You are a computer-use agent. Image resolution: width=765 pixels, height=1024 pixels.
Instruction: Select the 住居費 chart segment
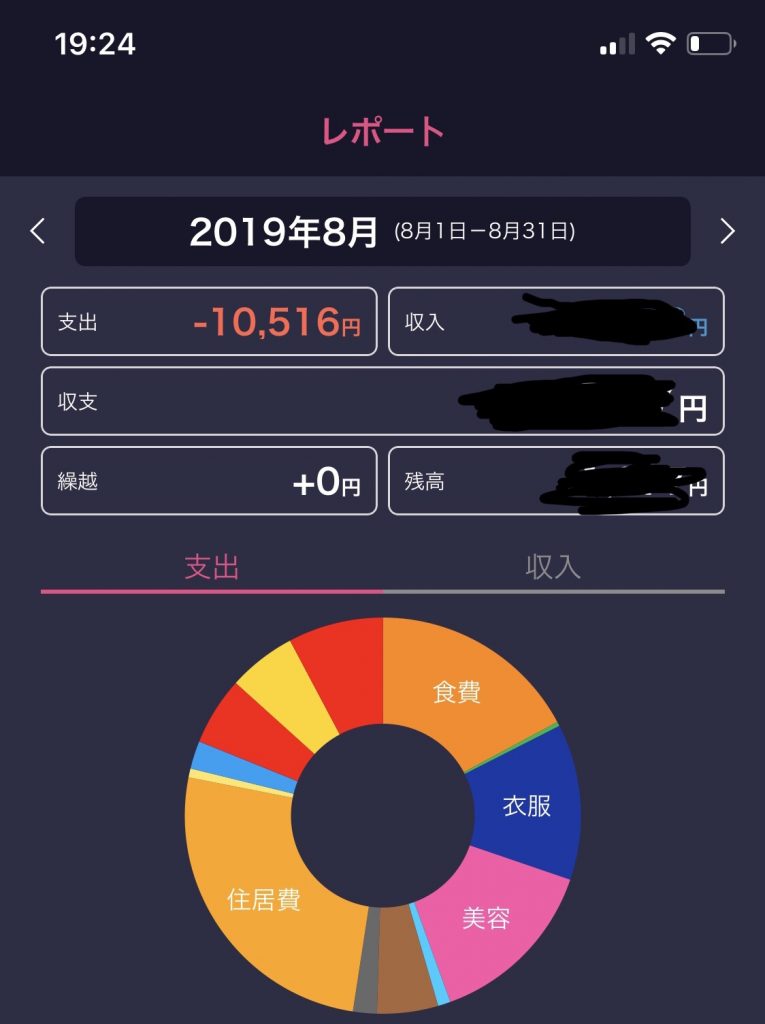tap(264, 899)
